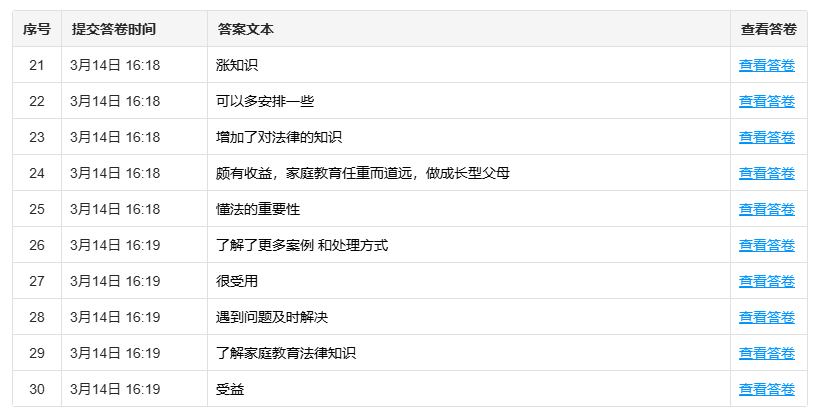Tap 查看答卷 in row 25

(767, 209)
